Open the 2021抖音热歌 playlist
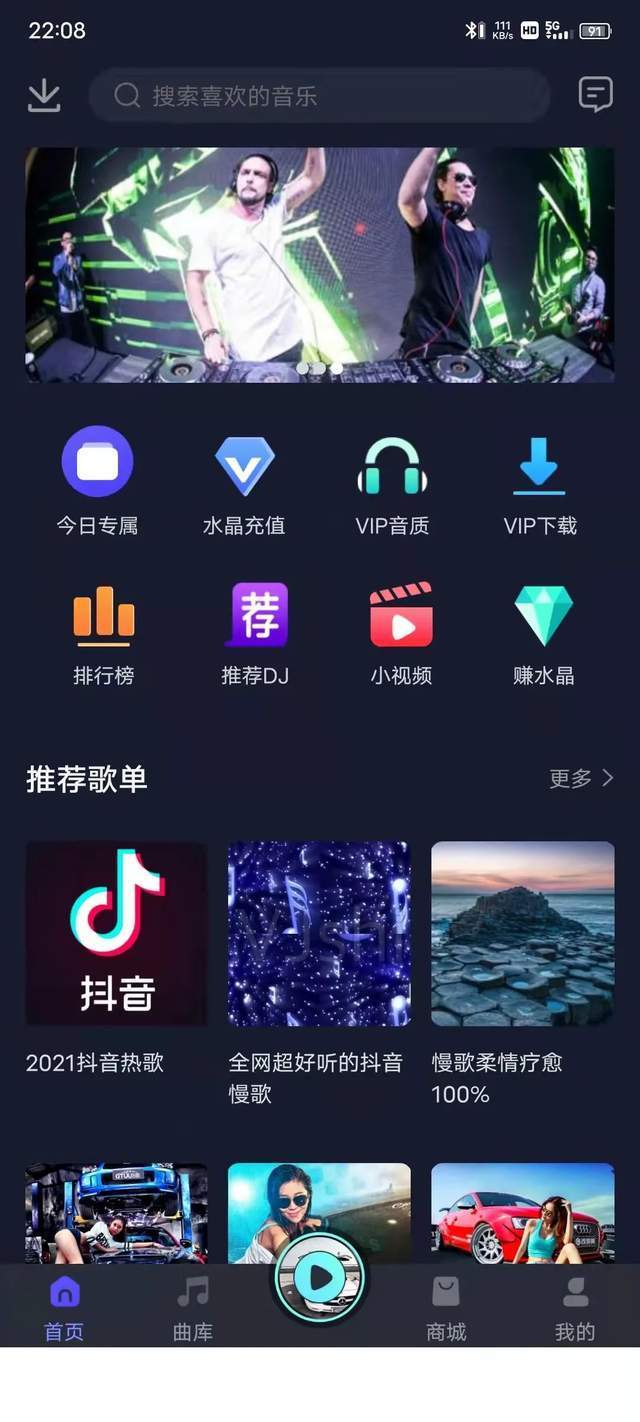This screenshot has height=1422, width=640. pyautogui.click(x=116, y=933)
